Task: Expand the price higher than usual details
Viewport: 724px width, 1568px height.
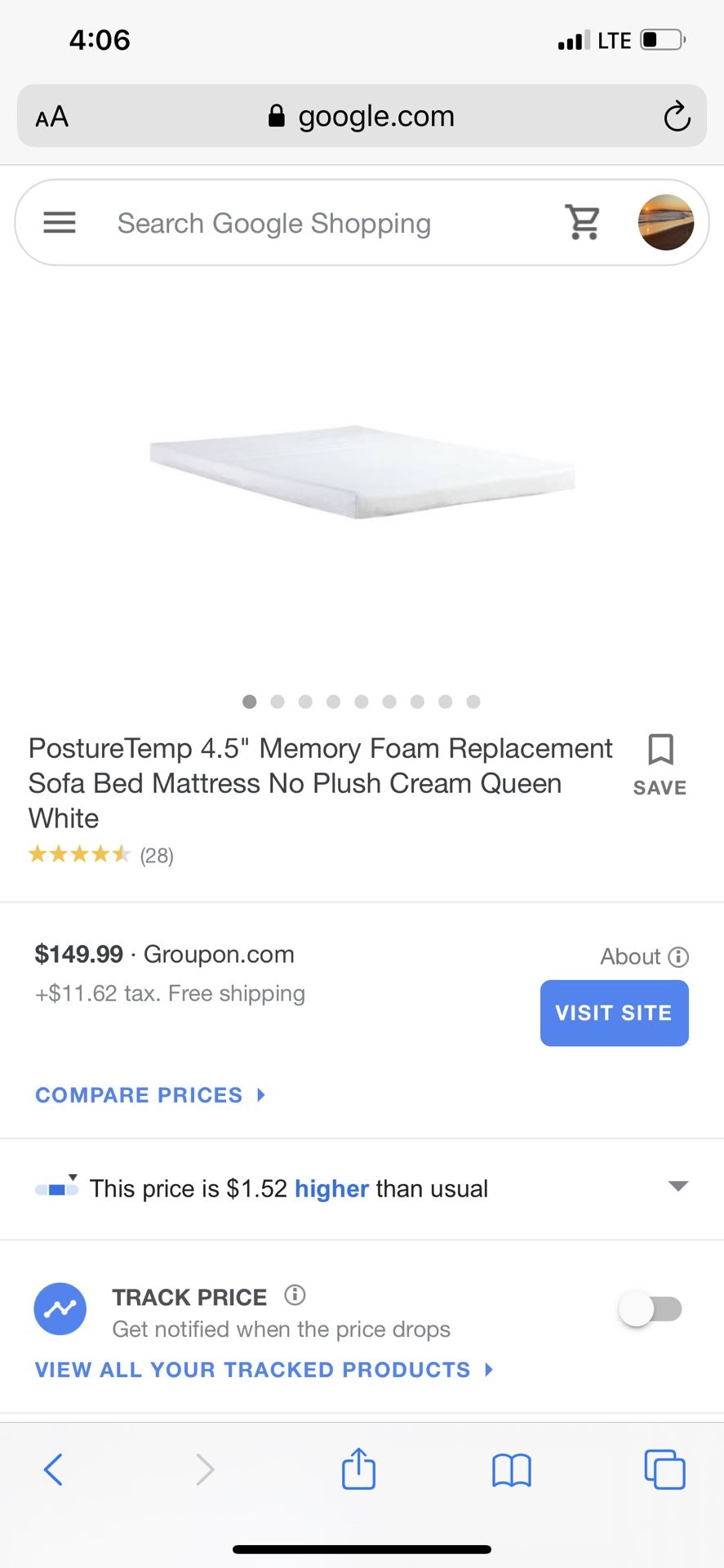Action: coord(677,1187)
